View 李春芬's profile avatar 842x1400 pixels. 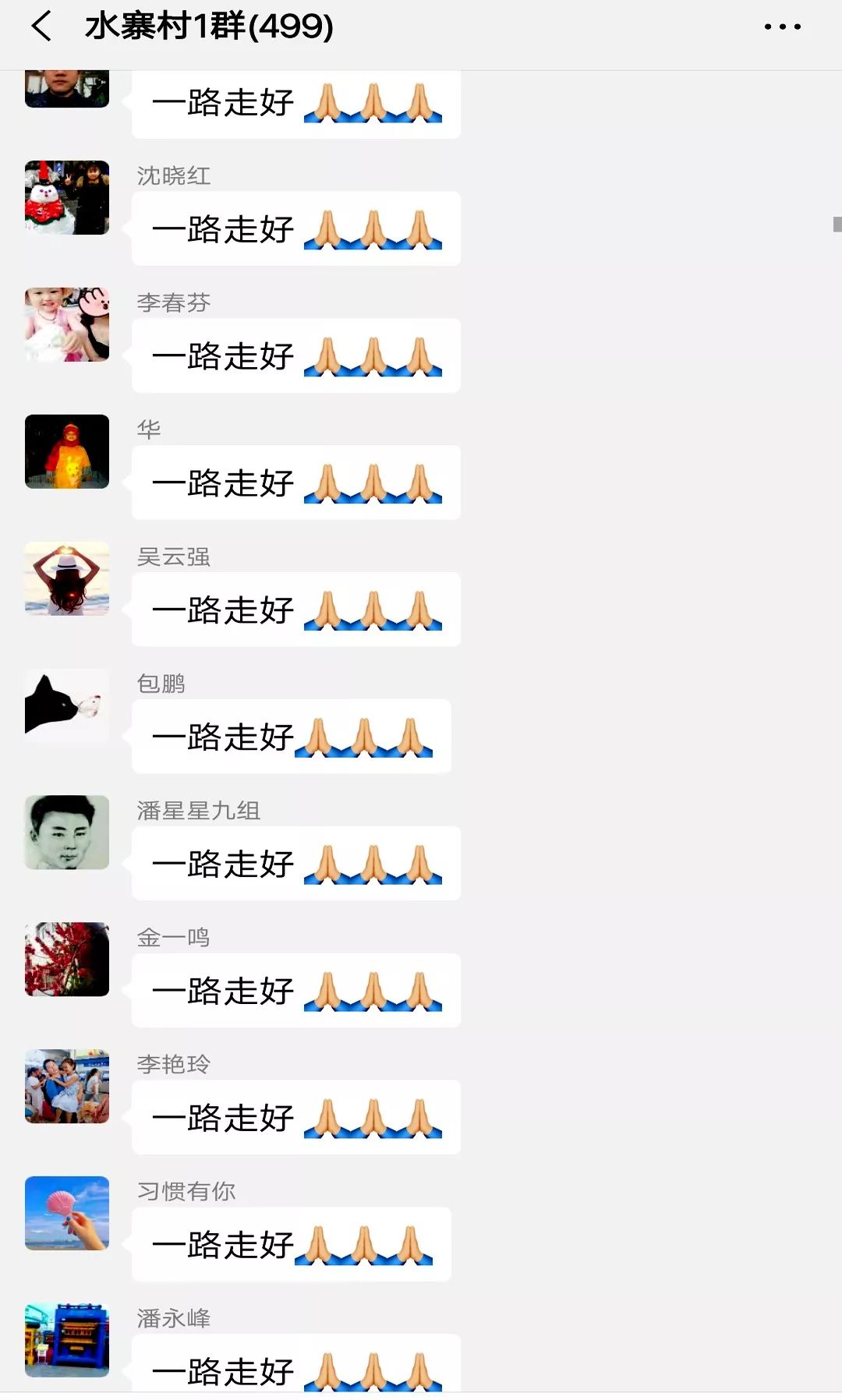point(67,324)
